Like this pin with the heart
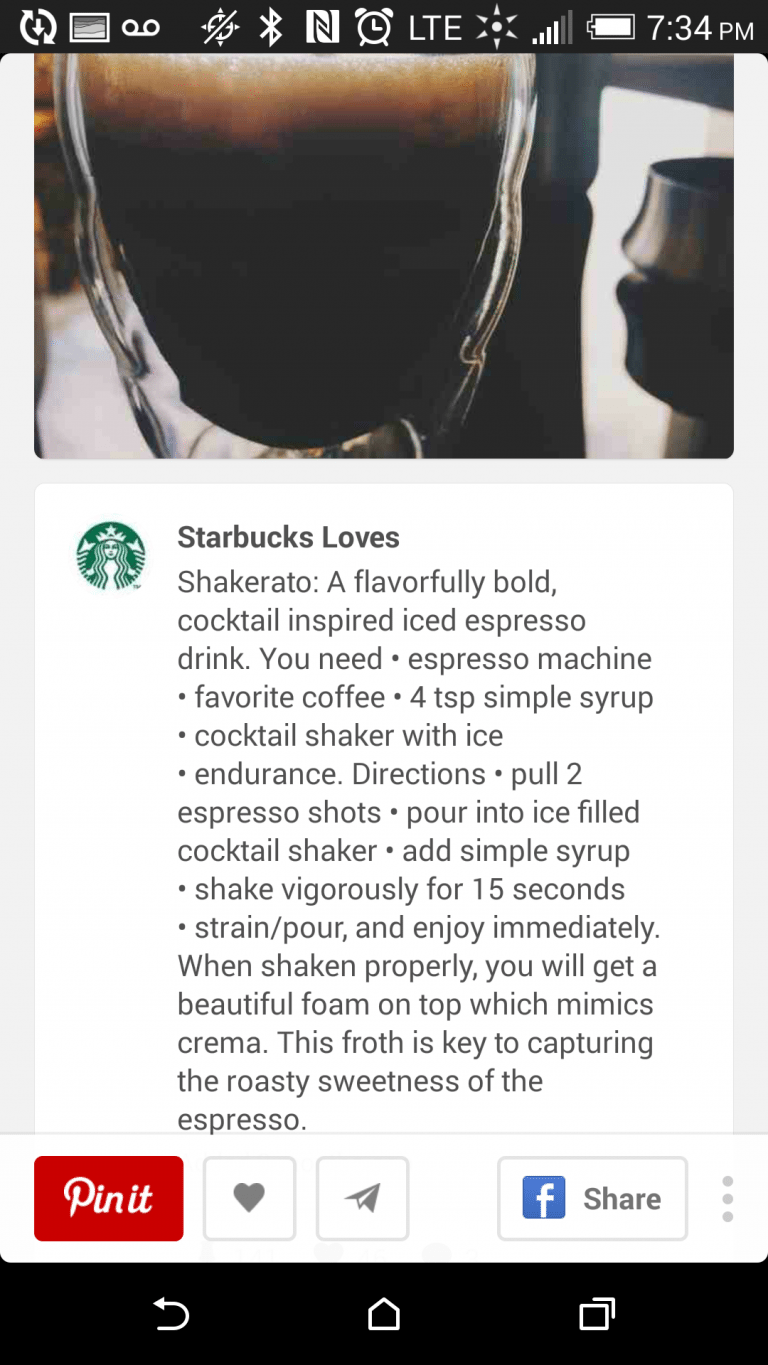 [249, 1198]
